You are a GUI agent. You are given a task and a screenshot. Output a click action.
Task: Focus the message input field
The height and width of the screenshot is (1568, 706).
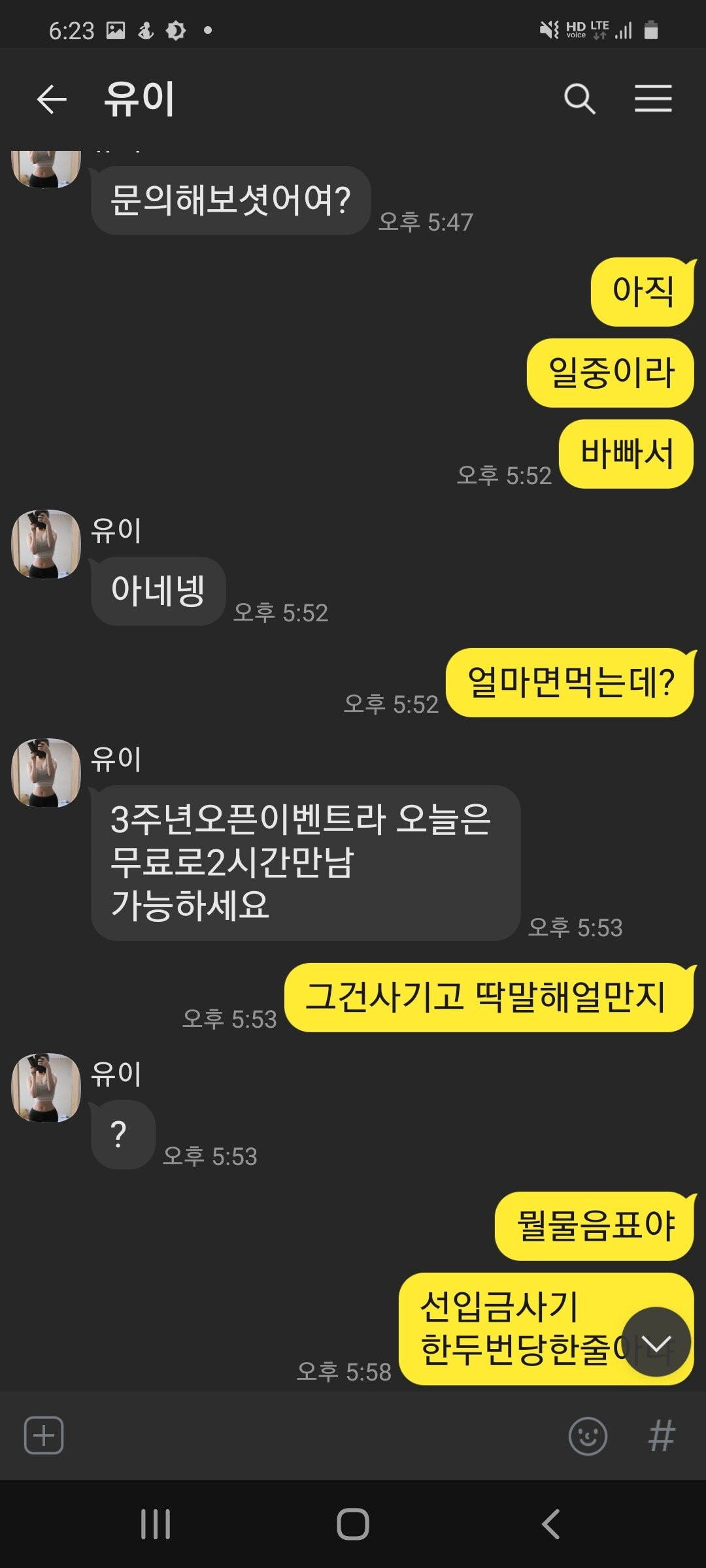click(314, 1436)
